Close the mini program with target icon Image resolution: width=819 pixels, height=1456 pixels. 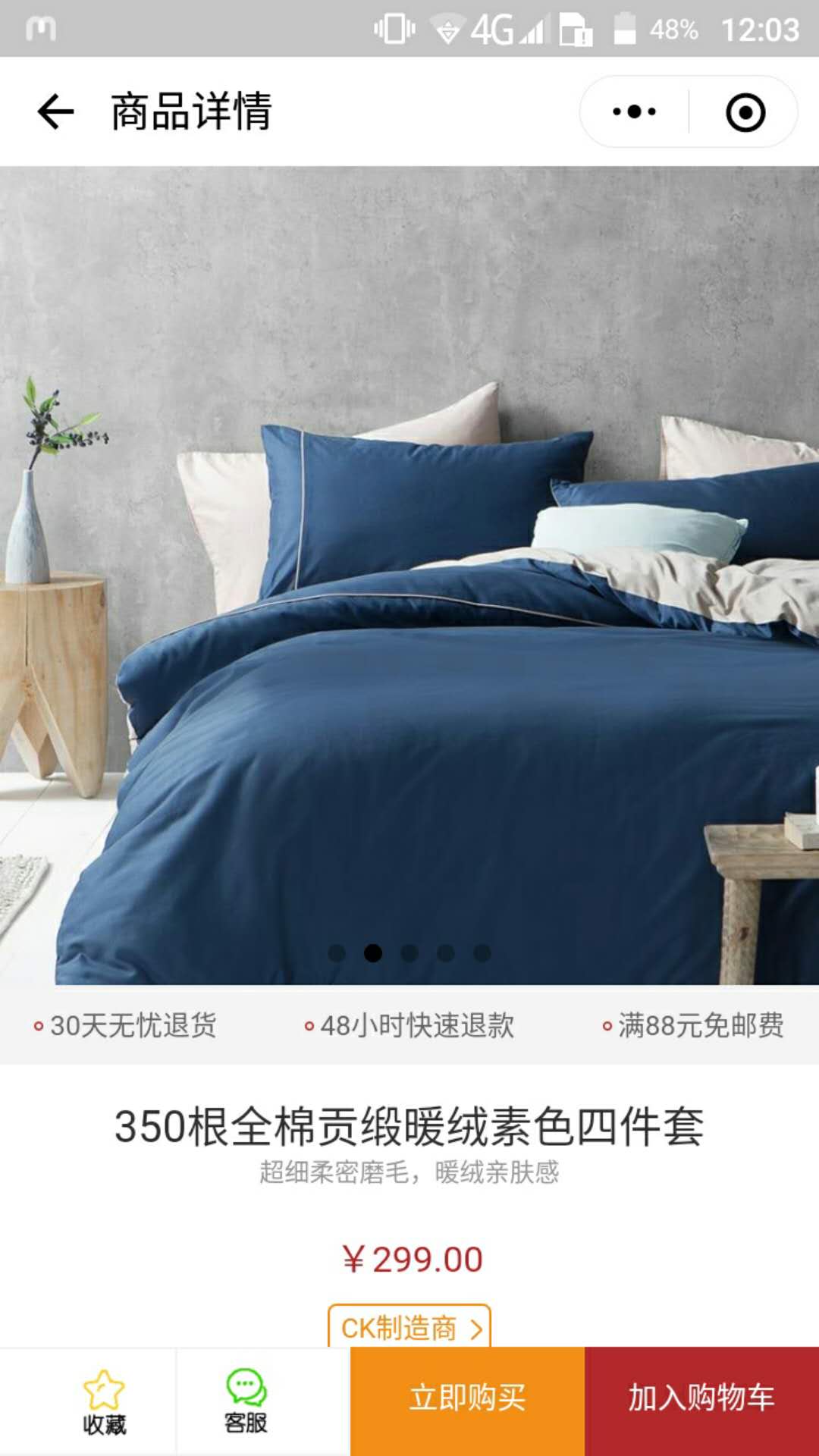(745, 112)
